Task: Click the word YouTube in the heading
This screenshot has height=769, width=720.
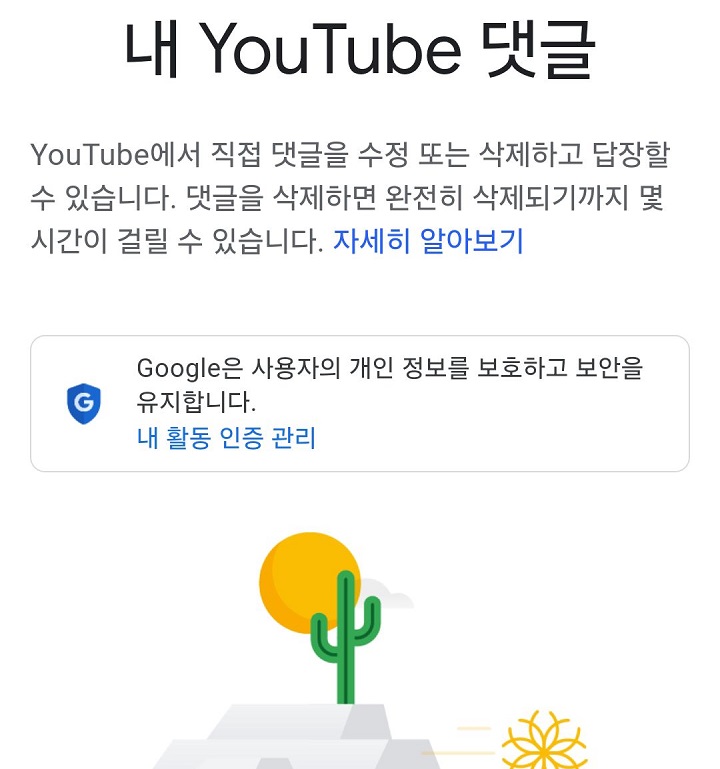Action: click(340, 48)
